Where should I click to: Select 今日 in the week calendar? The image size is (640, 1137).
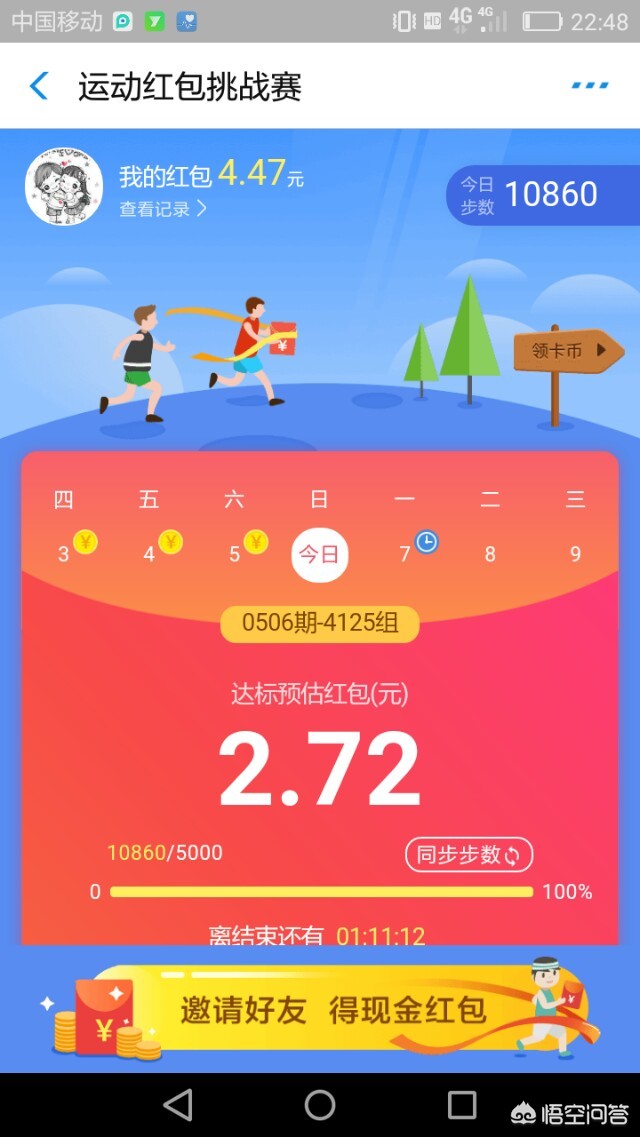coord(320,555)
